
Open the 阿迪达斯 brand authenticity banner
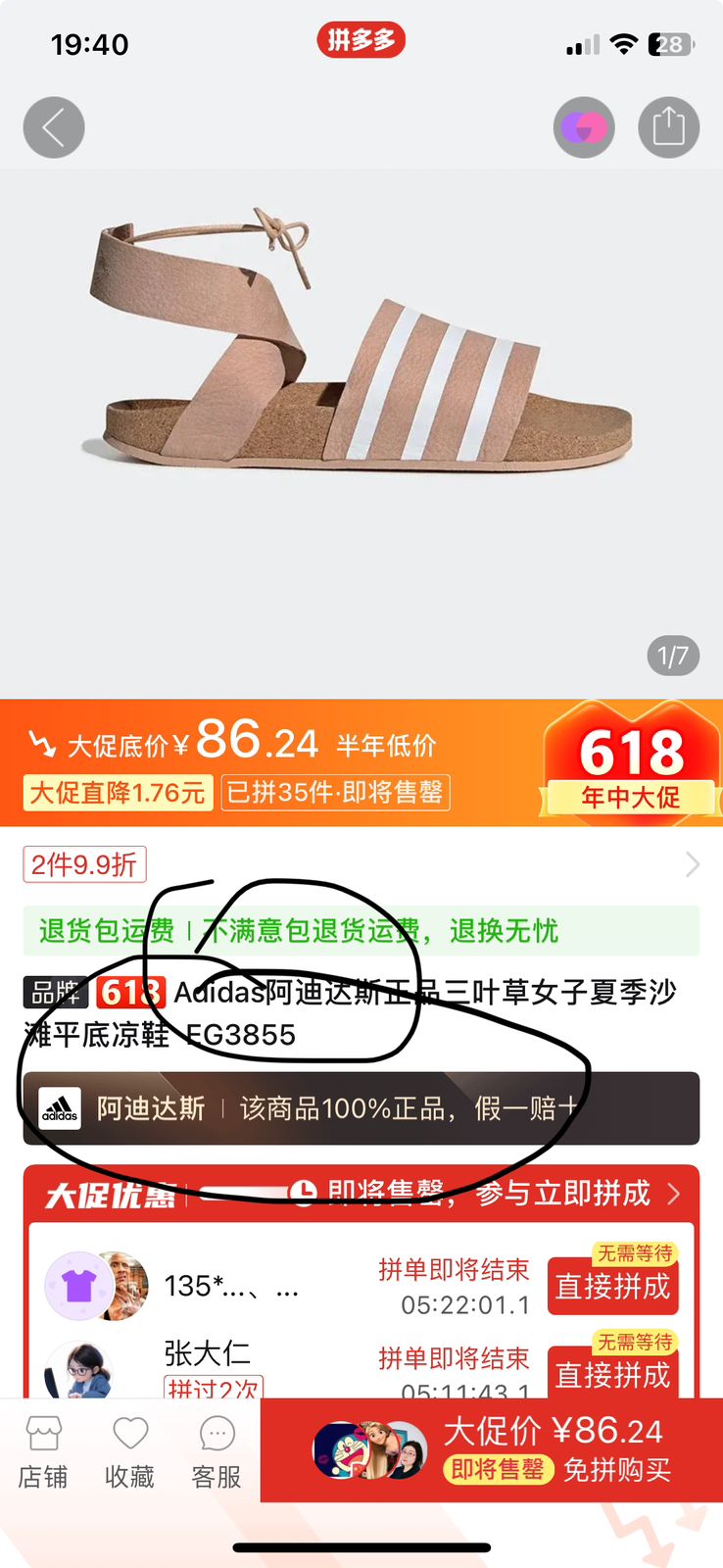361,1108
